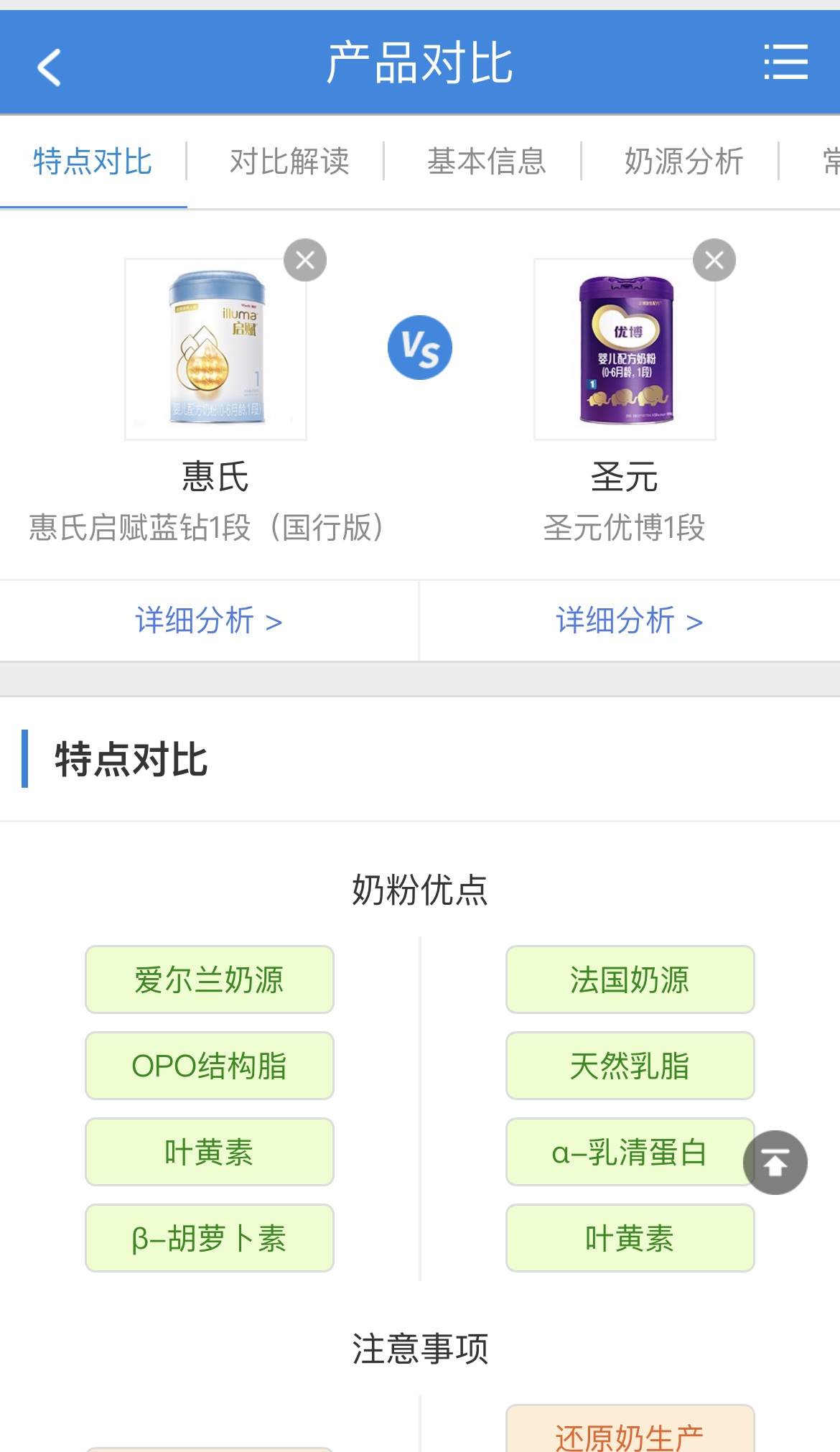Open the 奶源分析 tab

click(x=683, y=162)
